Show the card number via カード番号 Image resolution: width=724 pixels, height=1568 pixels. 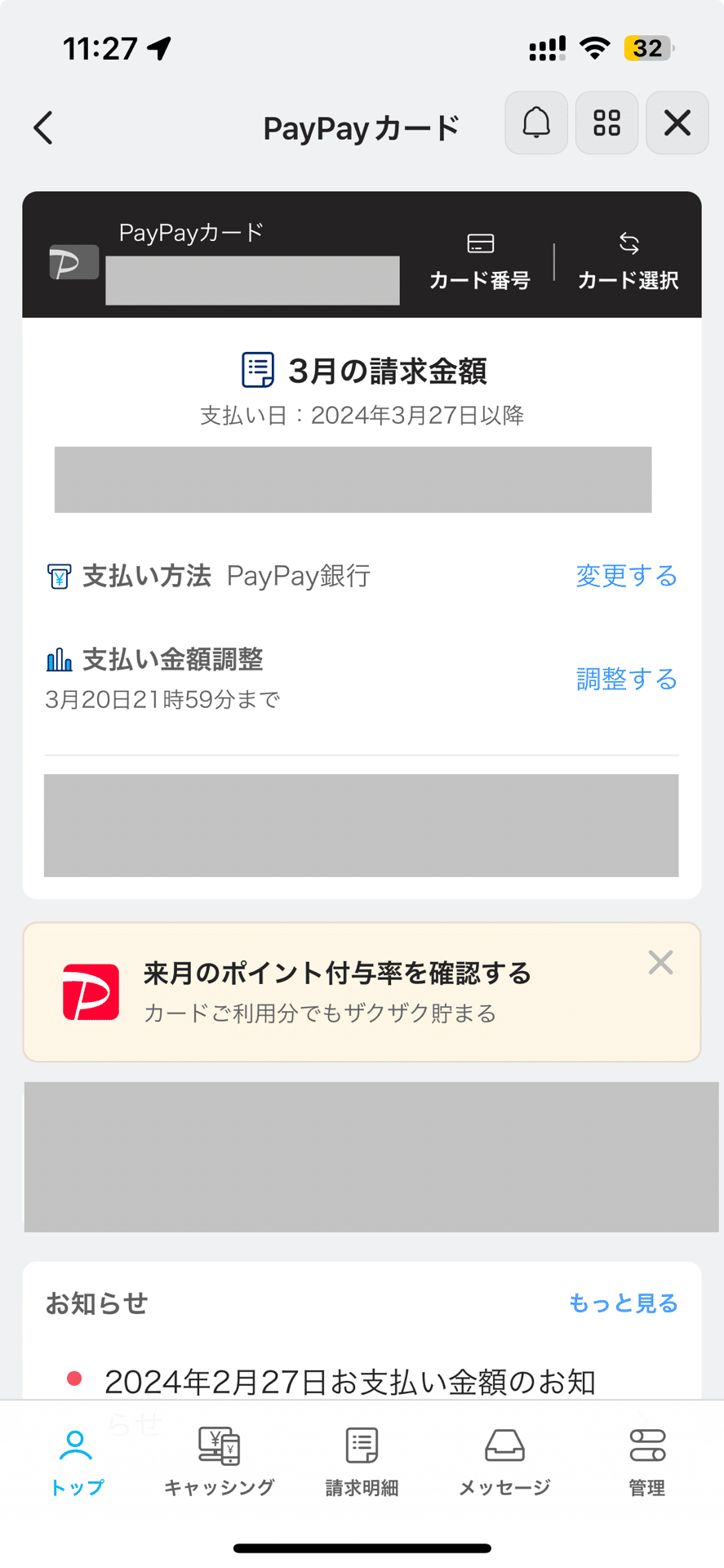pos(480,261)
